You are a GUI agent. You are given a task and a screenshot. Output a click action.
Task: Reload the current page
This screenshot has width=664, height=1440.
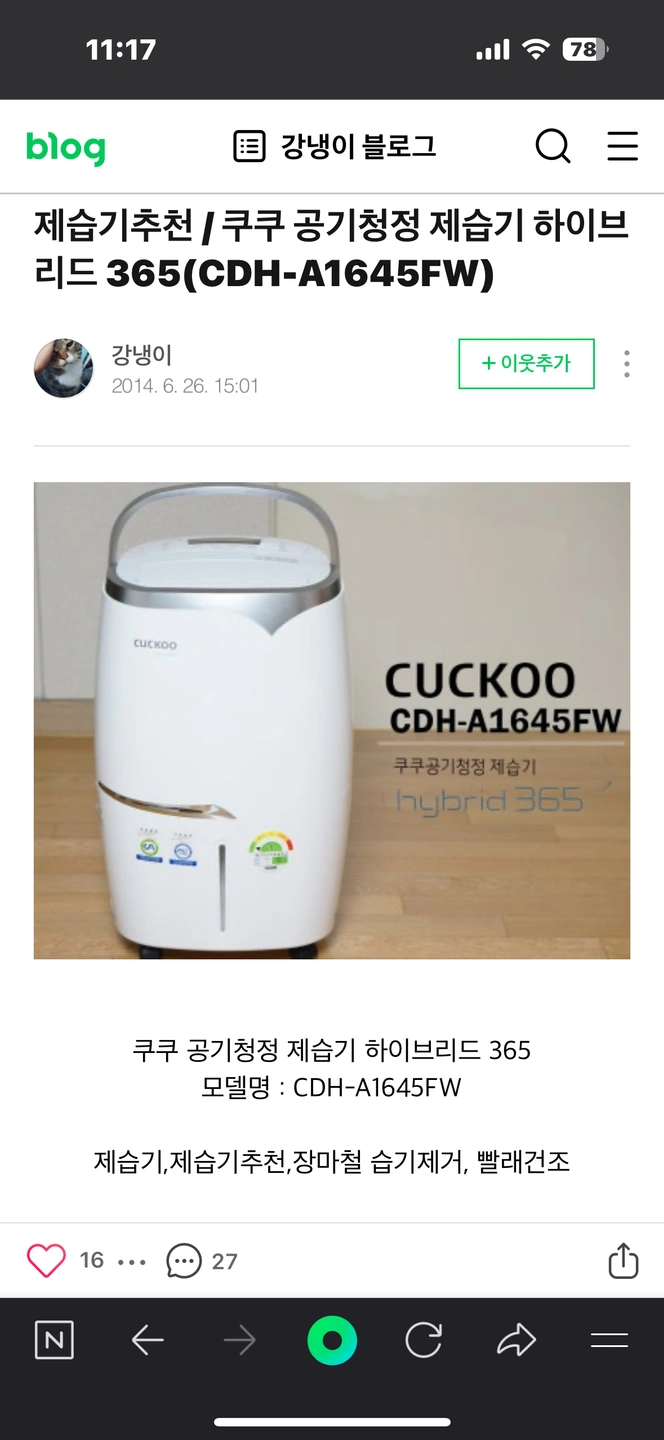pos(423,1340)
